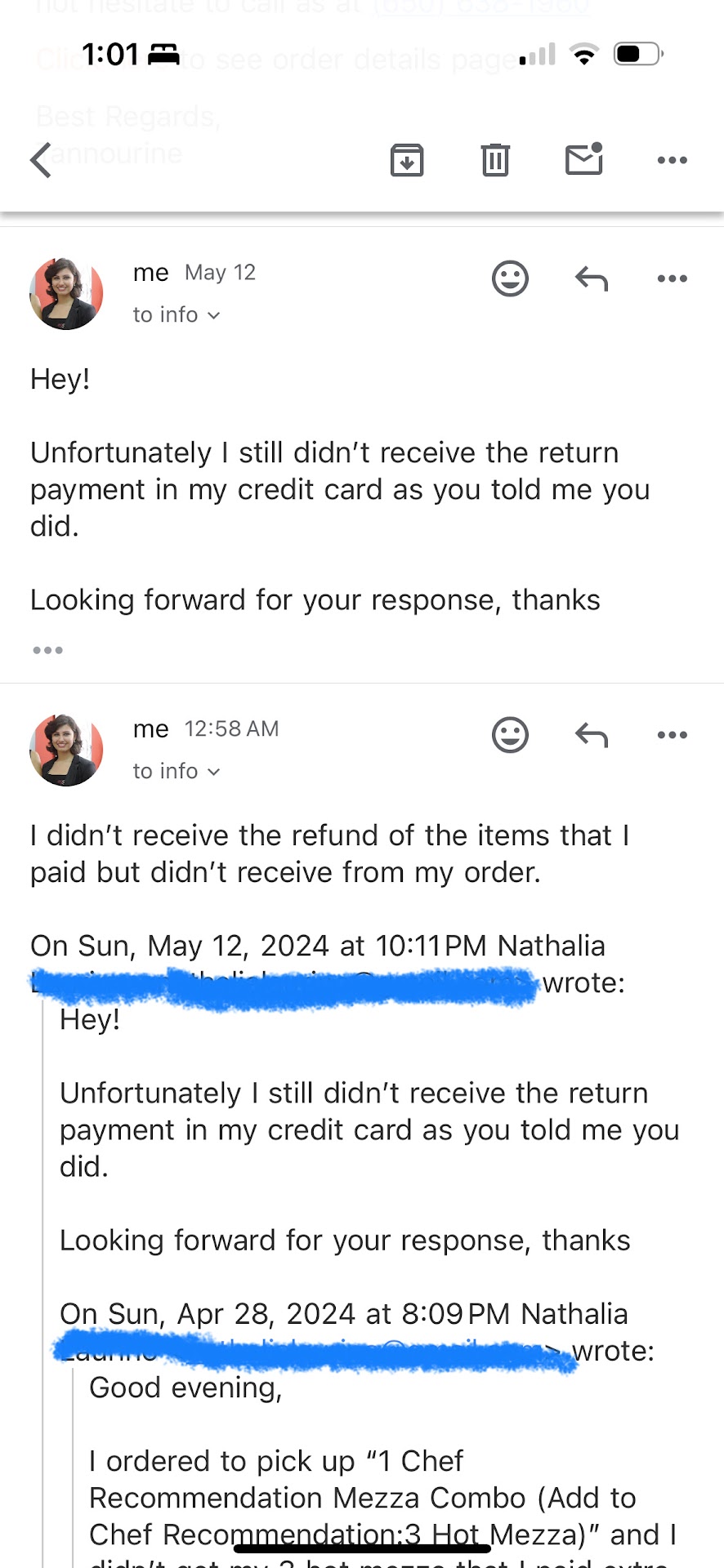Delete this email thread

point(495,160)
